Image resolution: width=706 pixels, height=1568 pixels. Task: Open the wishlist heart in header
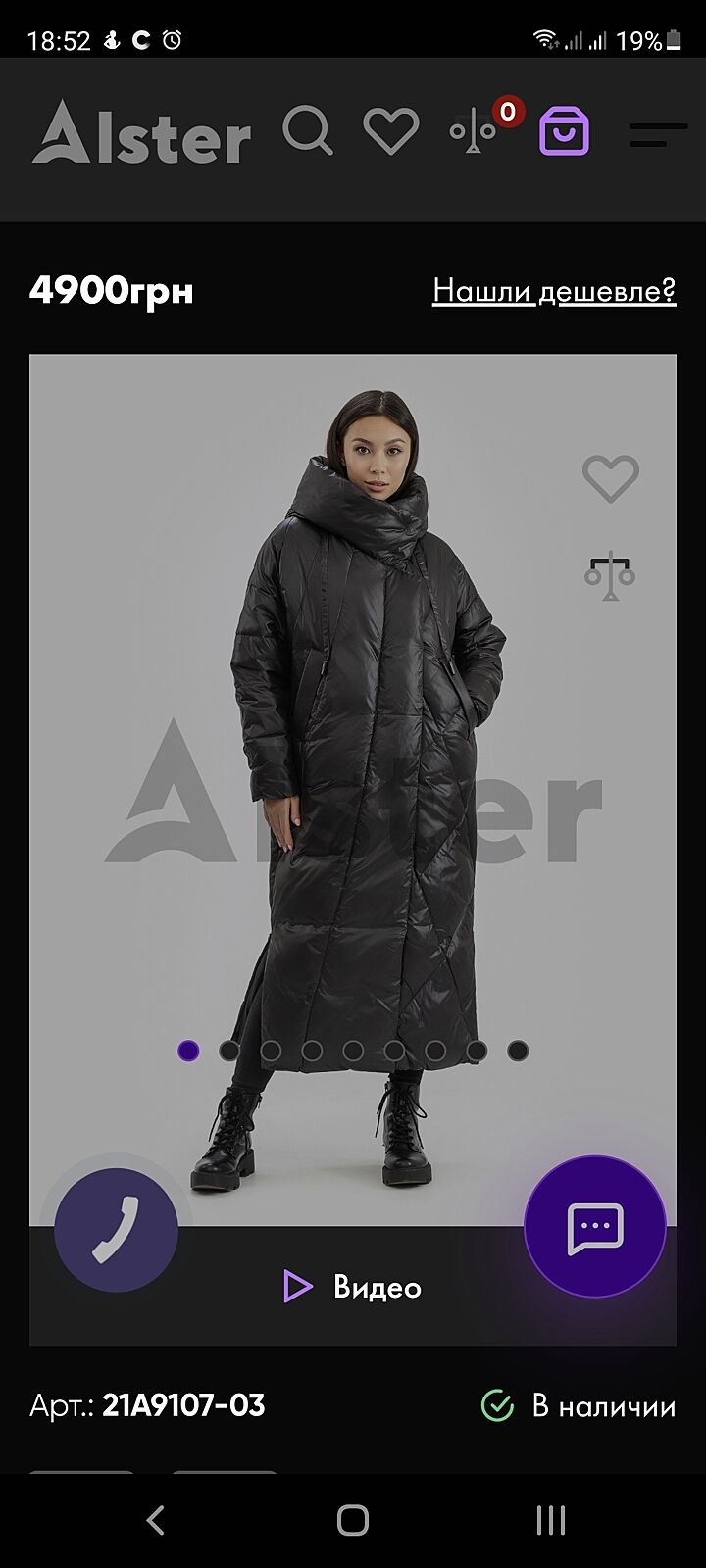(391, 130)
